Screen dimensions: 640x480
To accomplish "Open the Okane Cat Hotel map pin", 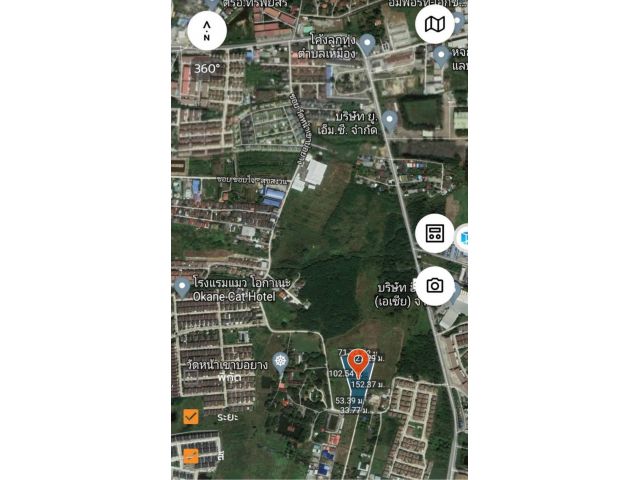I will click(x=182, y=287).
